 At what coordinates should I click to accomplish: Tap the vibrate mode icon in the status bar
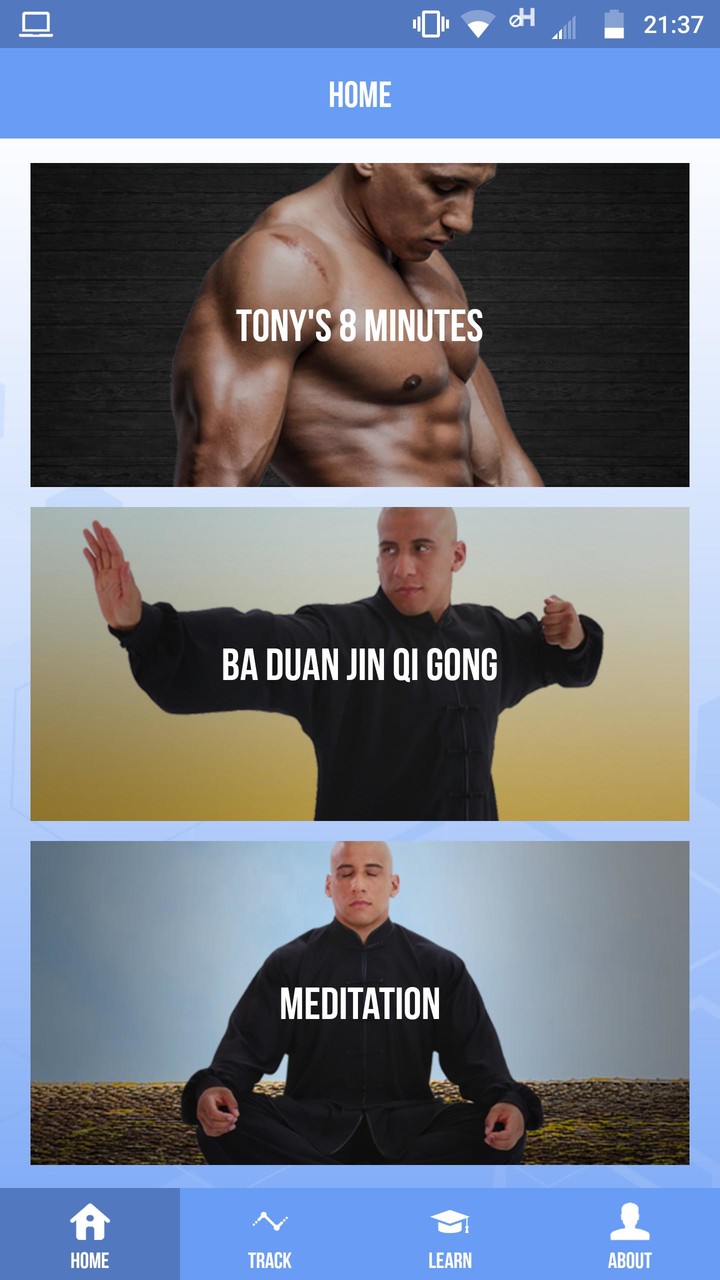pos(430,22)
